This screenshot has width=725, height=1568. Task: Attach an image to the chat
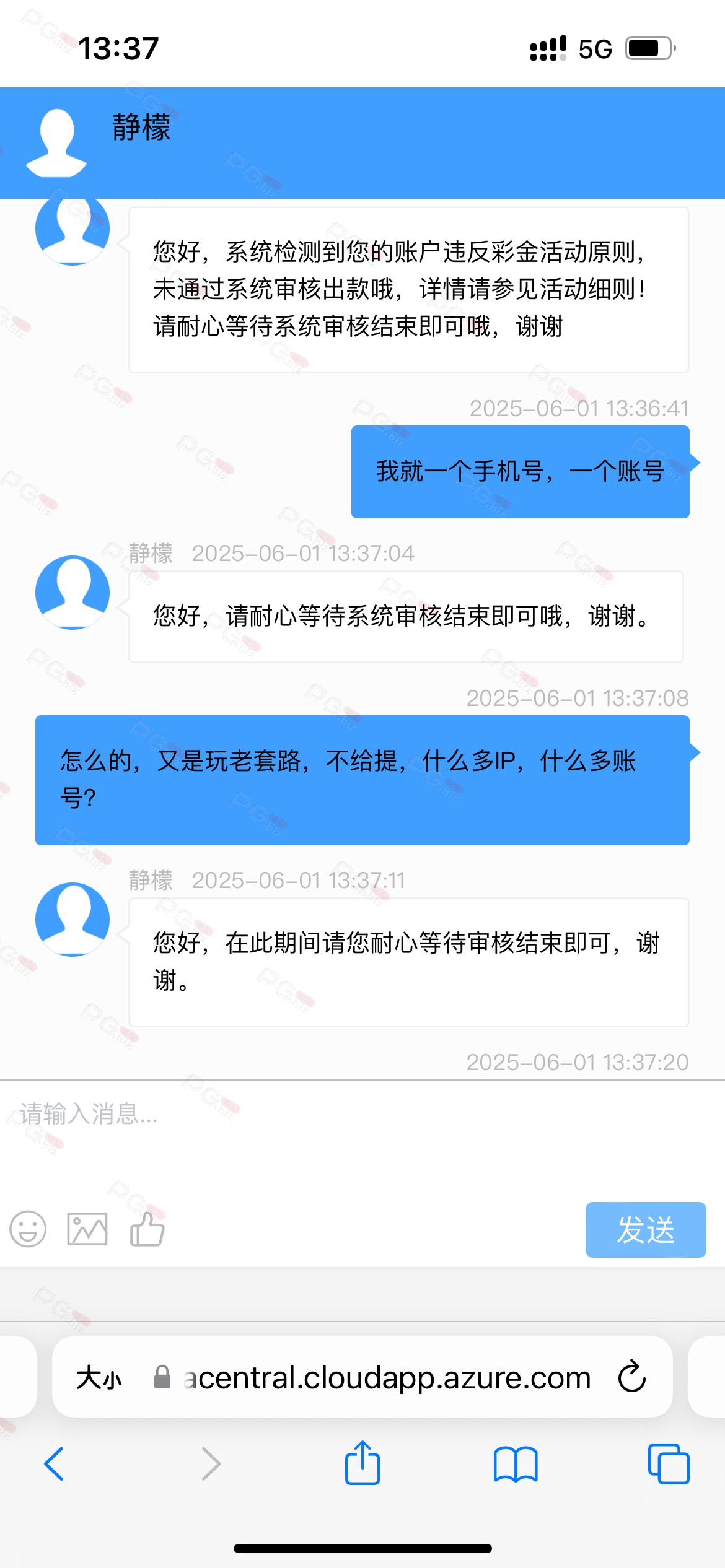[x=87, y=1229]
